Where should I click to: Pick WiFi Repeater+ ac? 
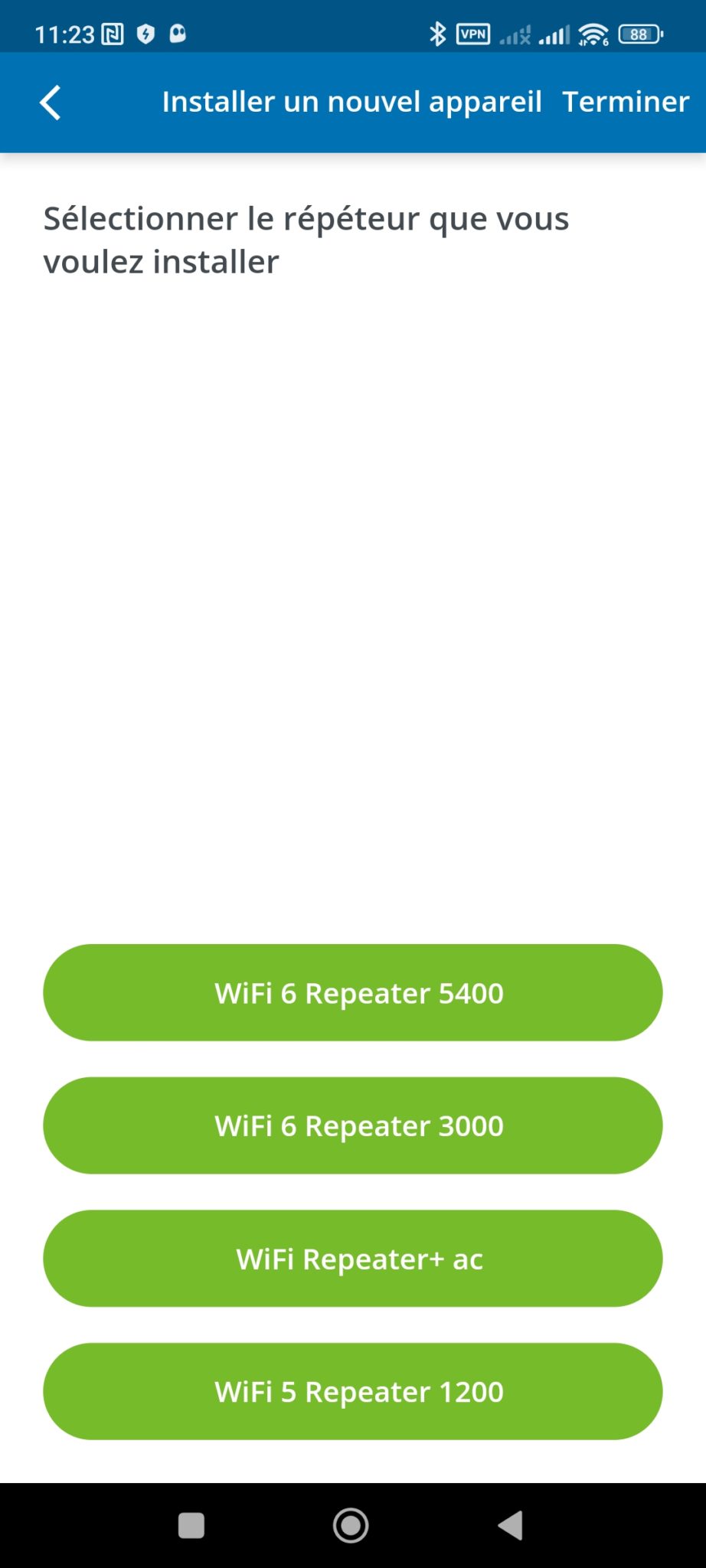click(x=352, y=1258)
